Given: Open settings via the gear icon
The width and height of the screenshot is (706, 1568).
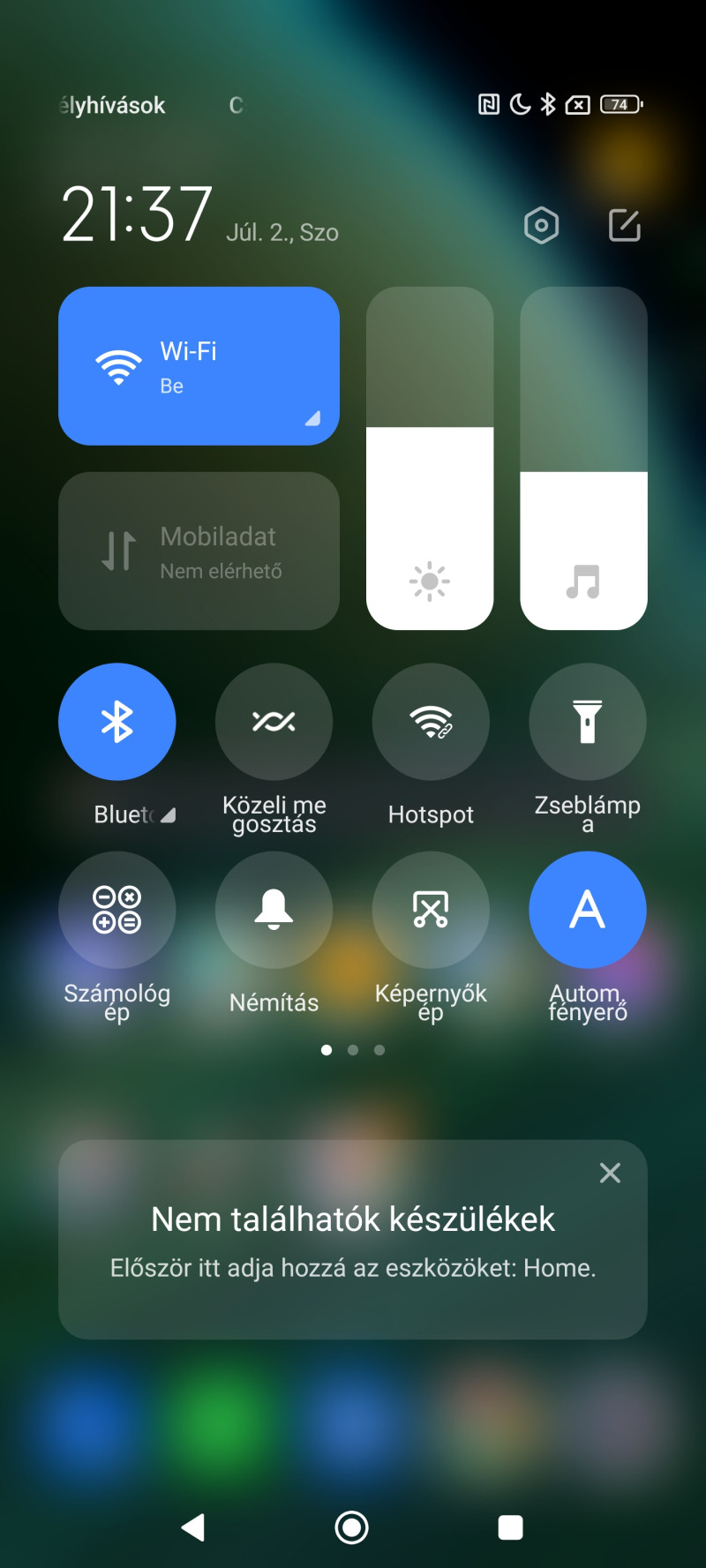Looking at the screenshot, I should [x=541, y=226].
